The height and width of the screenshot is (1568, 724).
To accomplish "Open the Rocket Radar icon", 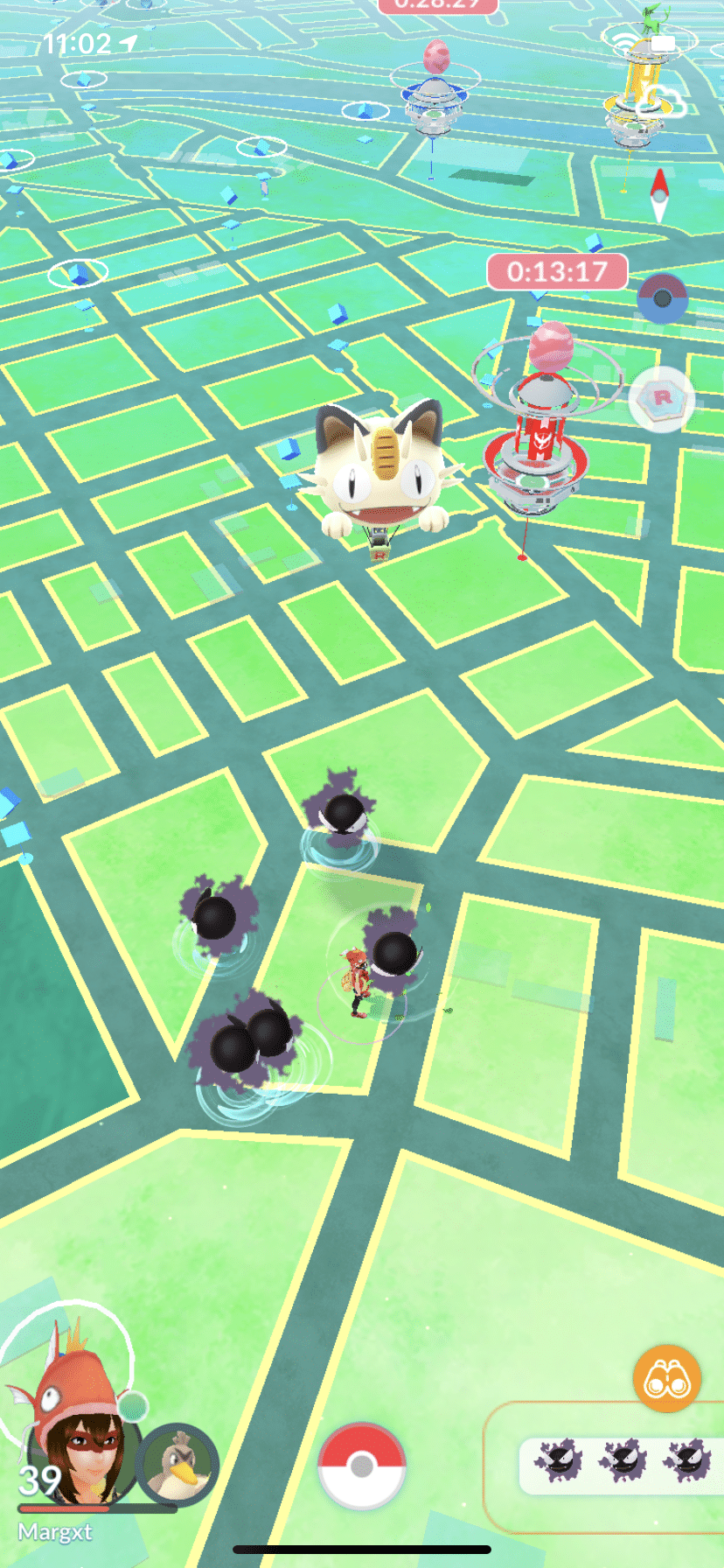I will point(662,400).
